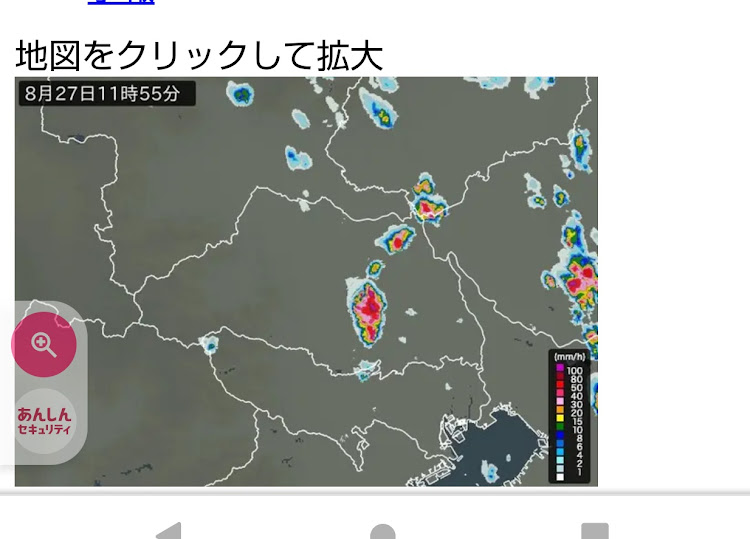The height and width of the screenshot is (539, 750).
Task: Show recent apps from the navigation bar
Action: click(x=595, y=532)
